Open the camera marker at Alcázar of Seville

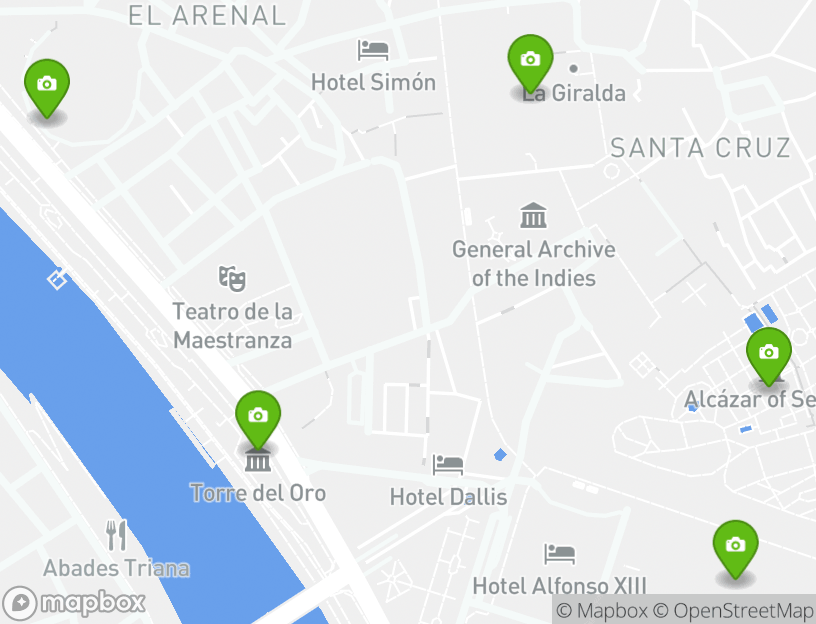pos(768,353)
